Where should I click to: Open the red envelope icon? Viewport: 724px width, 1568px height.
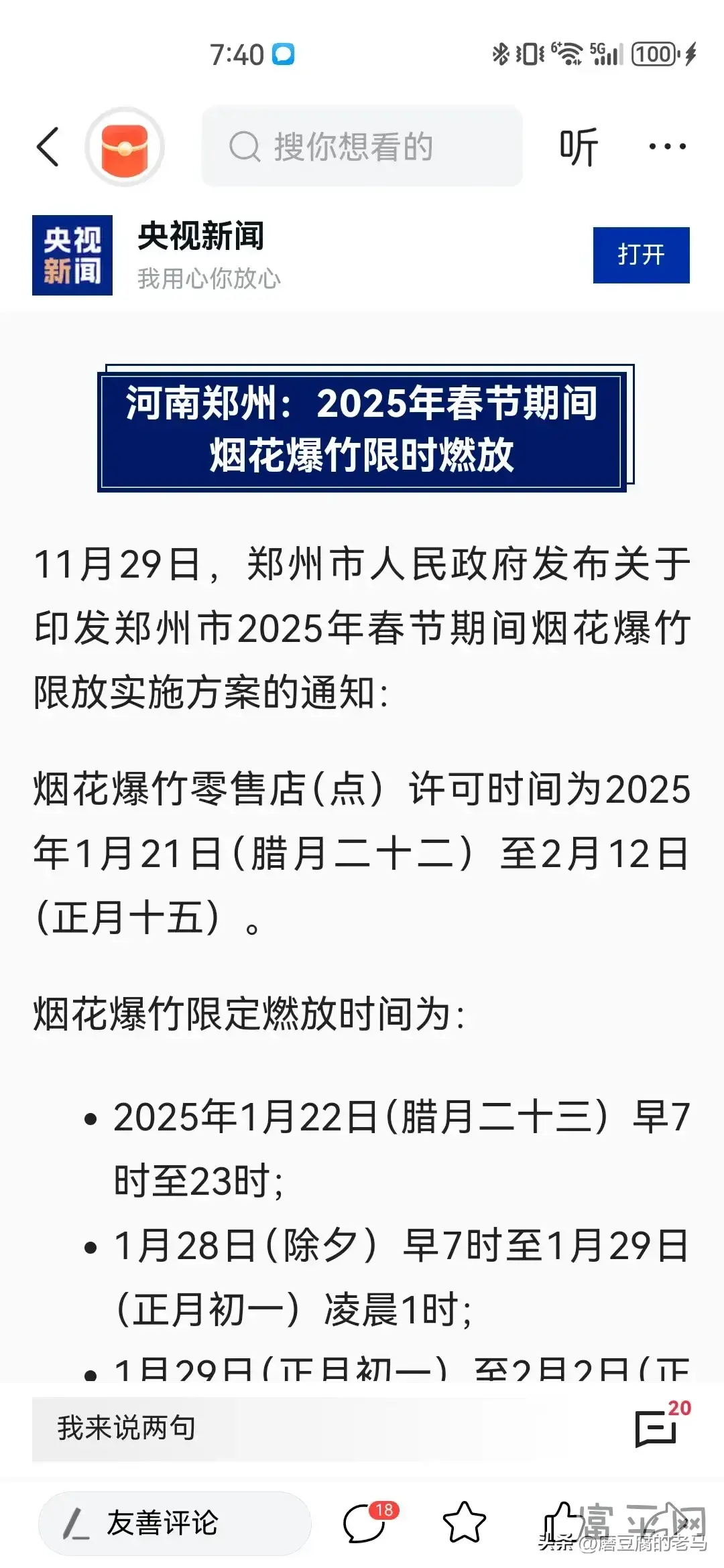pyautogui.click(x=124, y=146)
